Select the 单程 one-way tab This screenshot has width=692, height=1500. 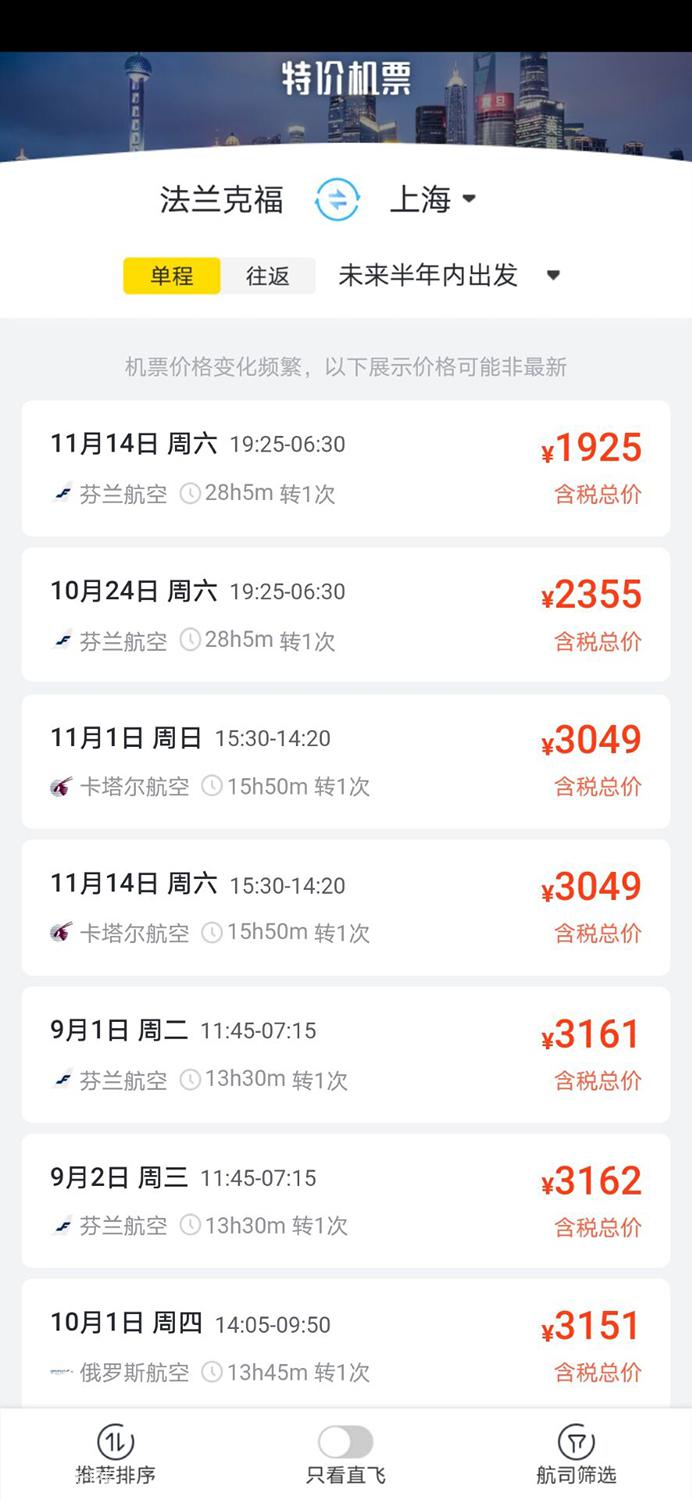tap(172, 275)
